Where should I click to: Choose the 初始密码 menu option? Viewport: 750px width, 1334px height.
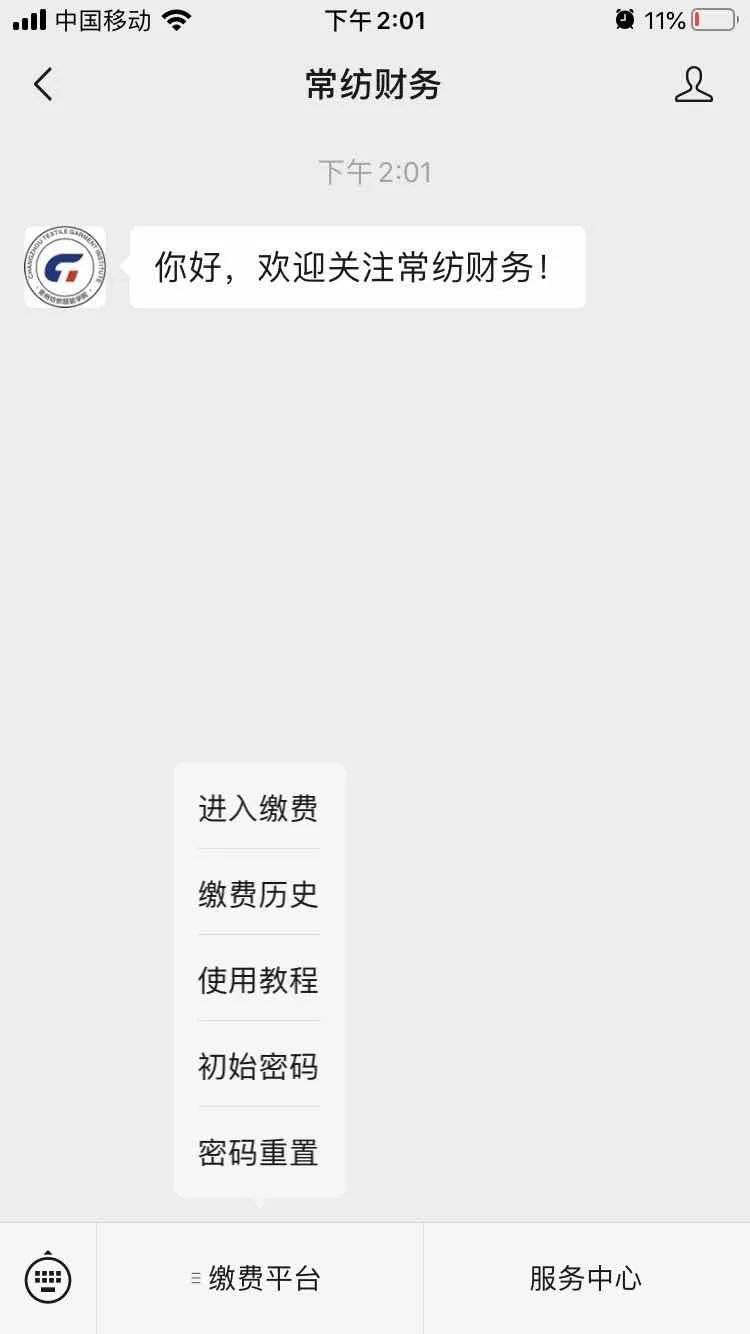[258, 1066]
